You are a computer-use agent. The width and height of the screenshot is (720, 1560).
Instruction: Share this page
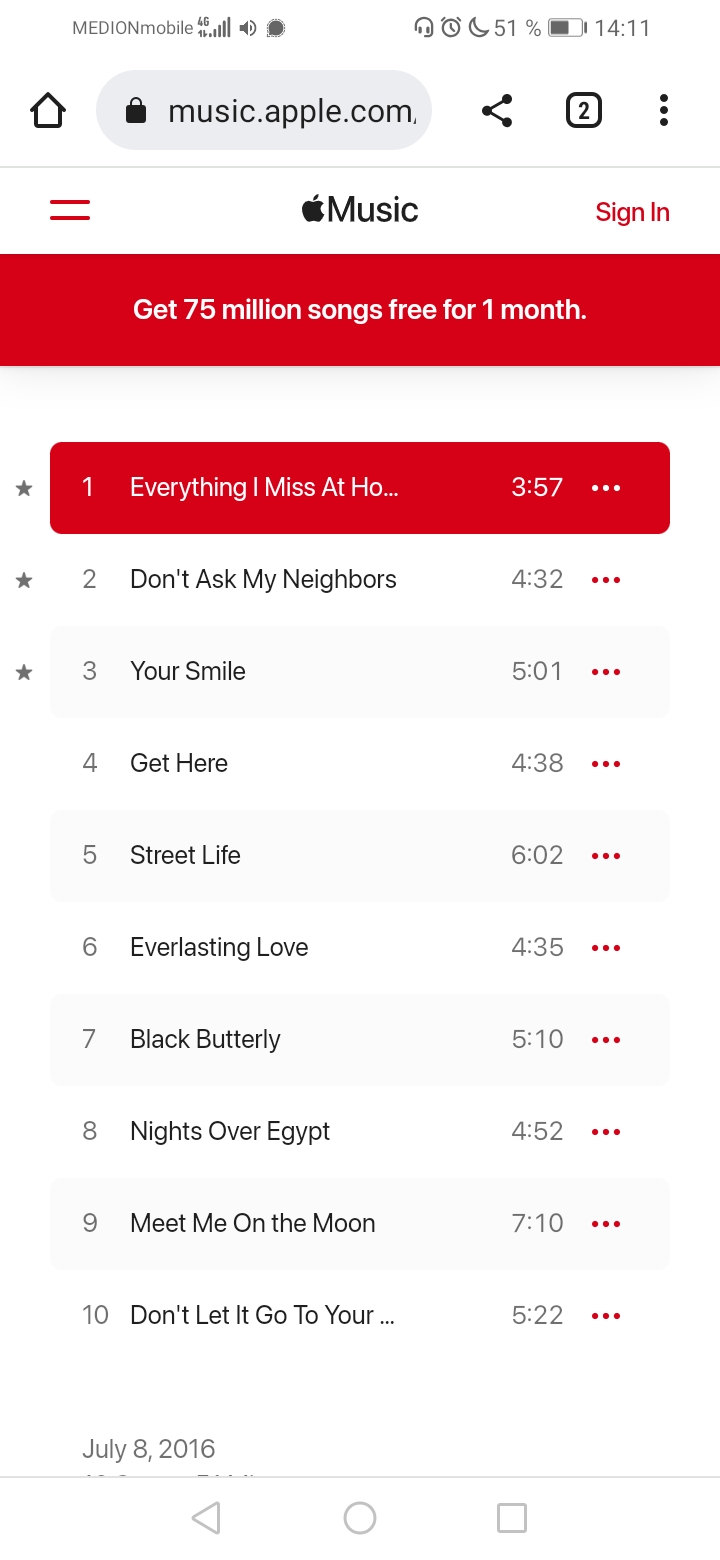pos(497,110)
